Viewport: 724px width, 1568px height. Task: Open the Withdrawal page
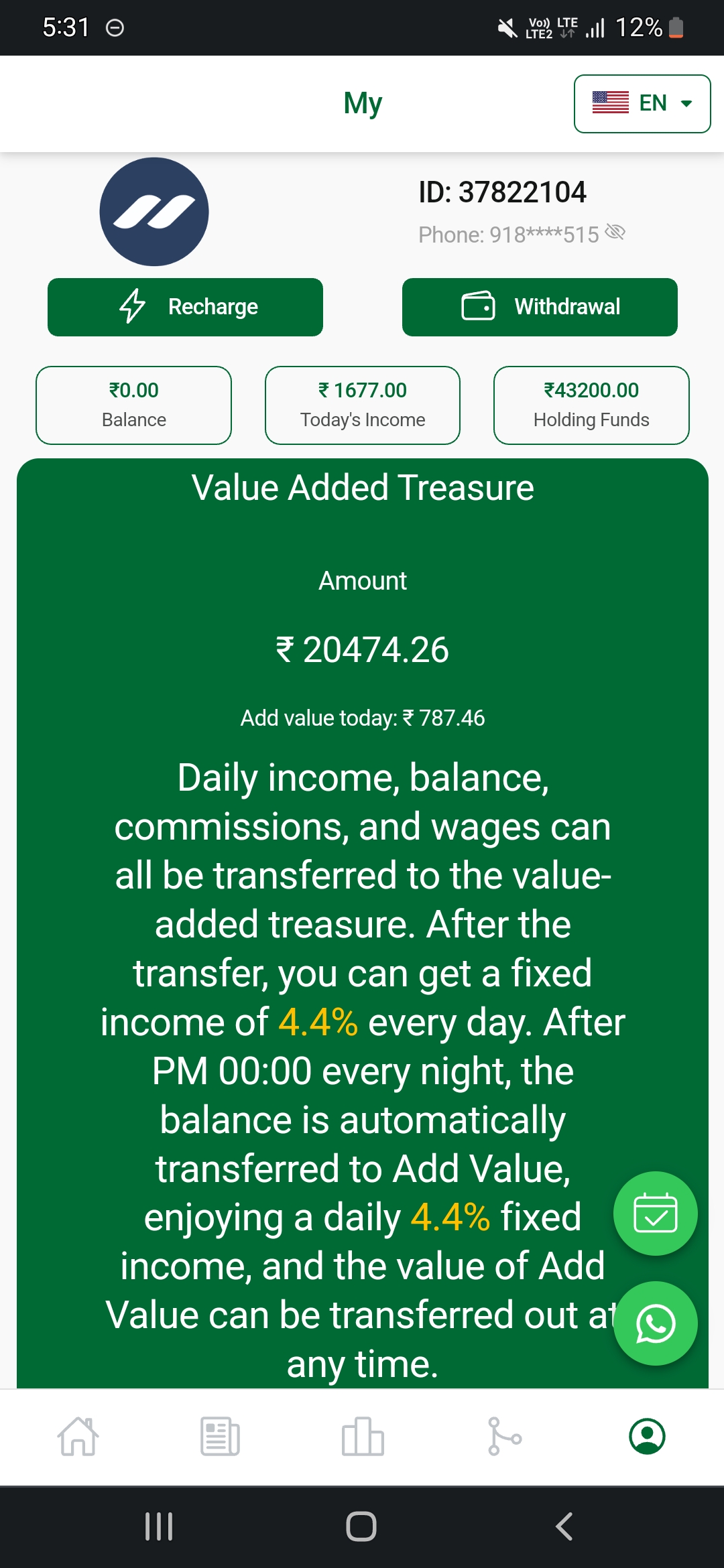pos(540,307)
